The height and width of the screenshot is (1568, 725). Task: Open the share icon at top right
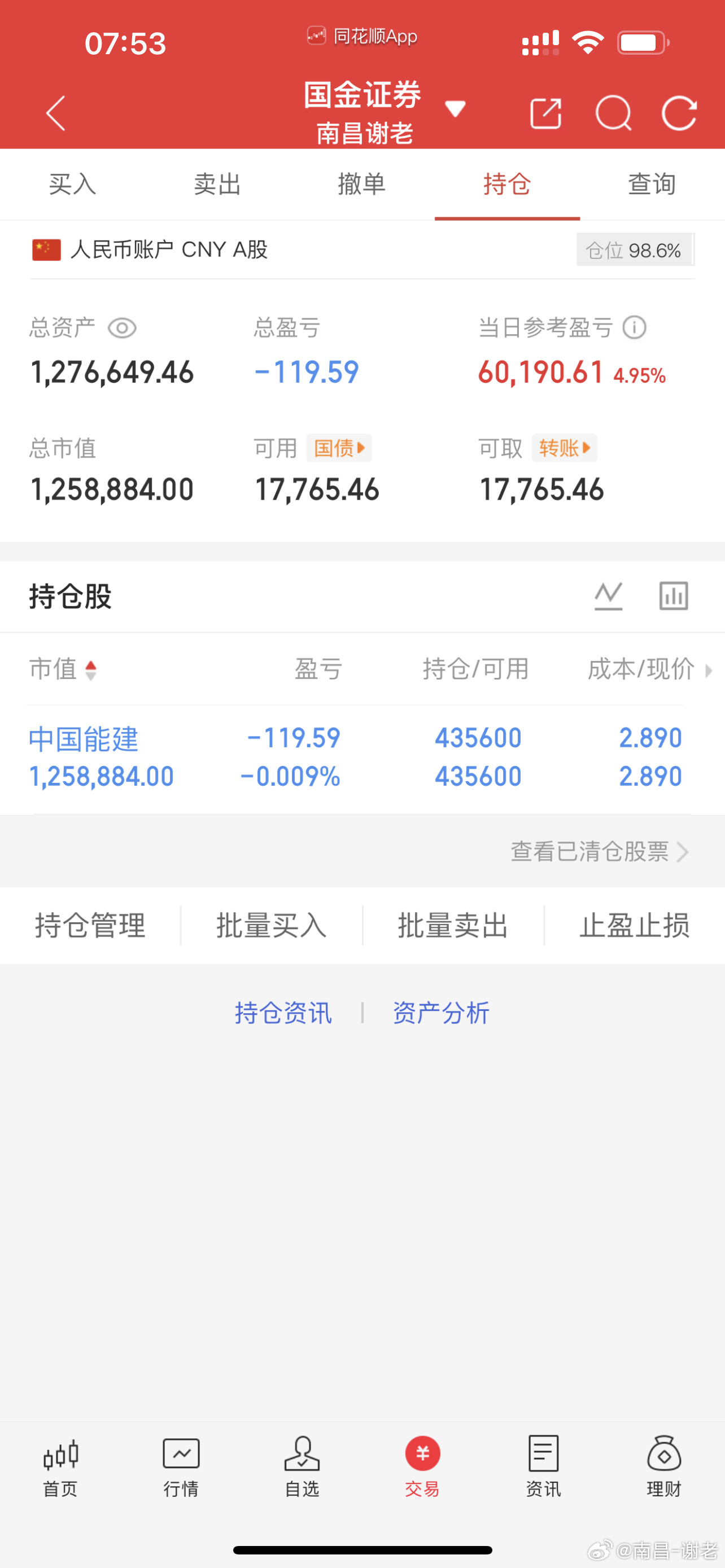point(545,113)
